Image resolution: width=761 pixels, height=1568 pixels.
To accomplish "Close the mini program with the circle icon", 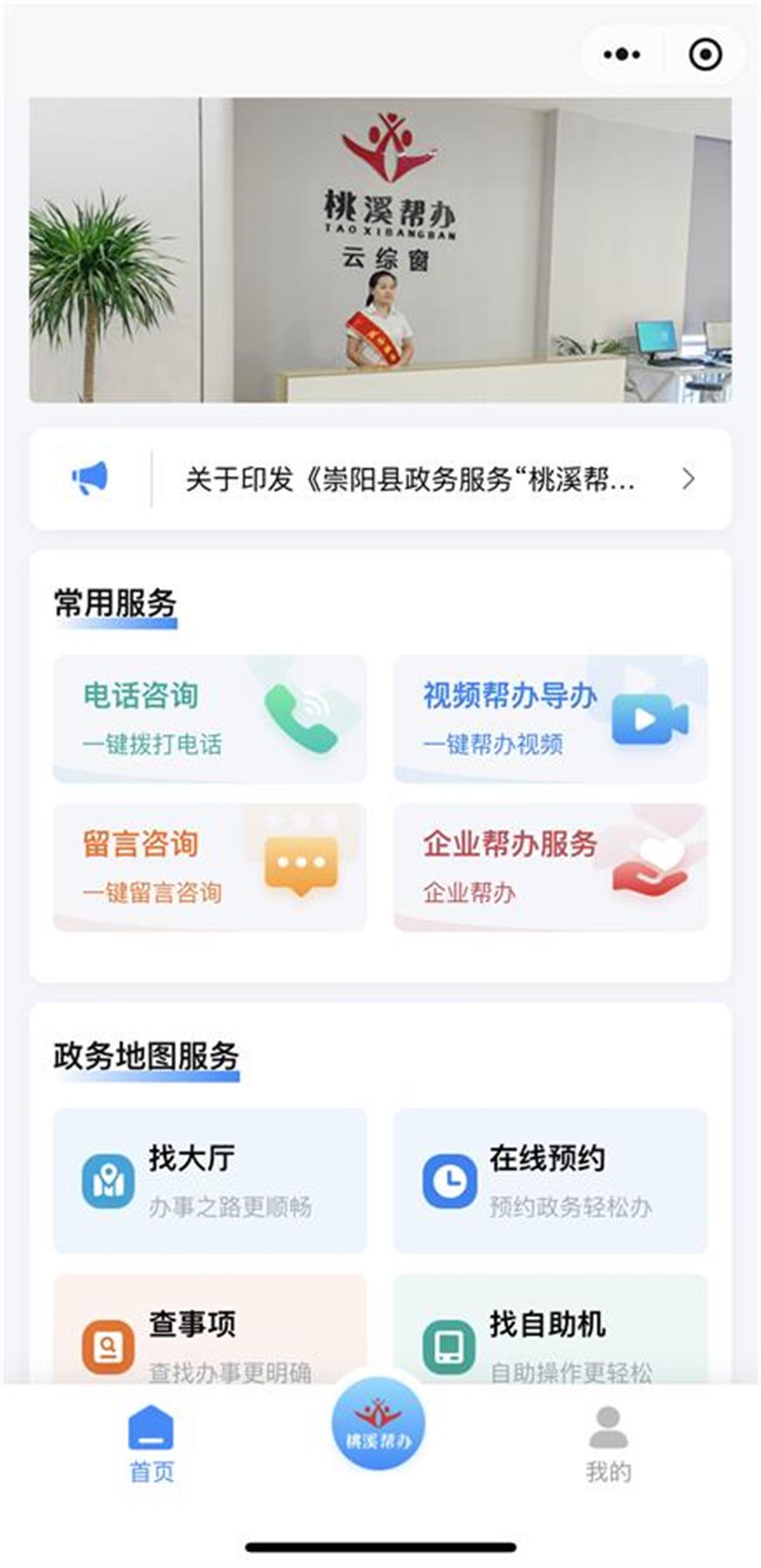I will tap(705, 55).
